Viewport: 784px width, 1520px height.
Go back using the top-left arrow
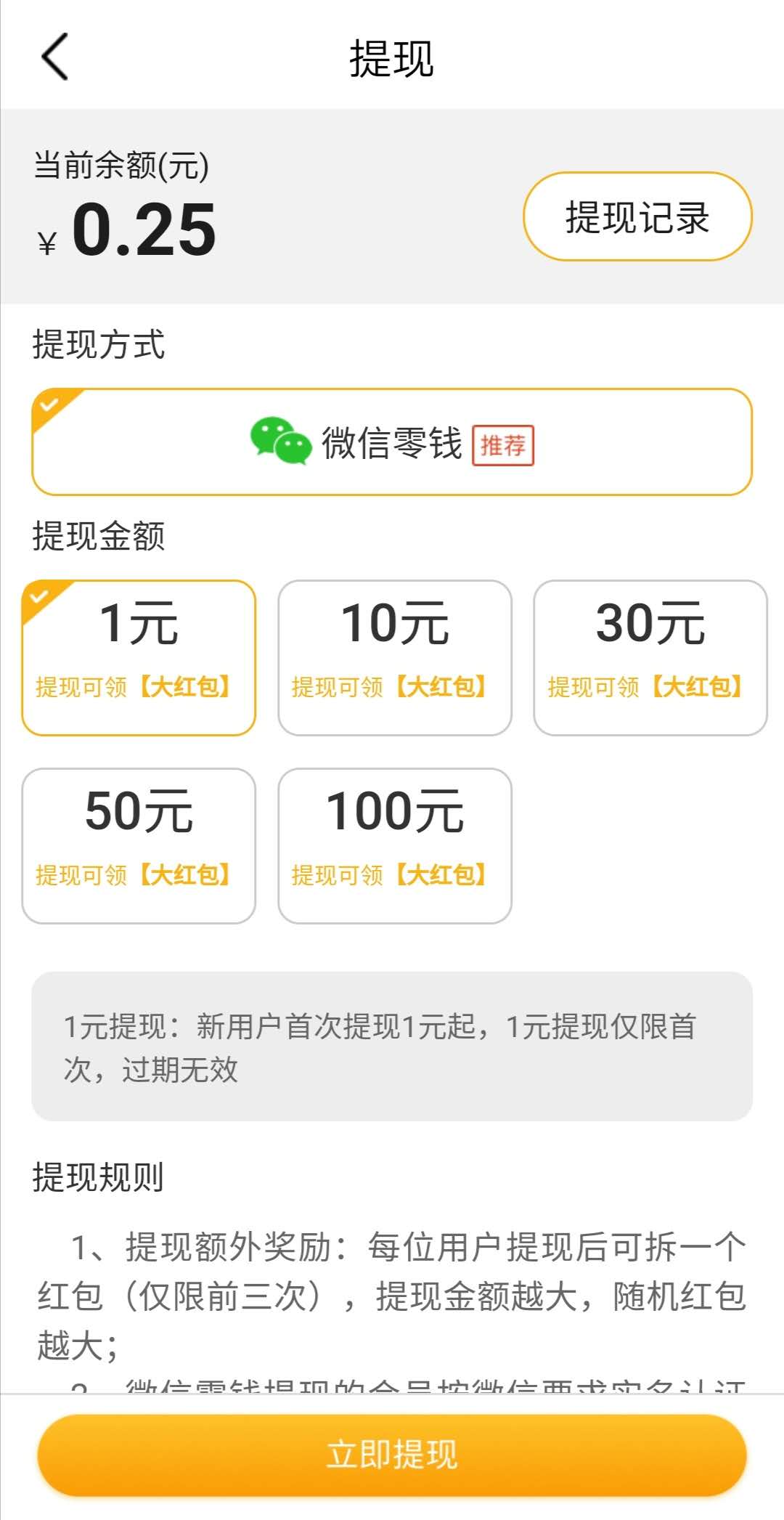pyautogui.click(x=55, y=57)
